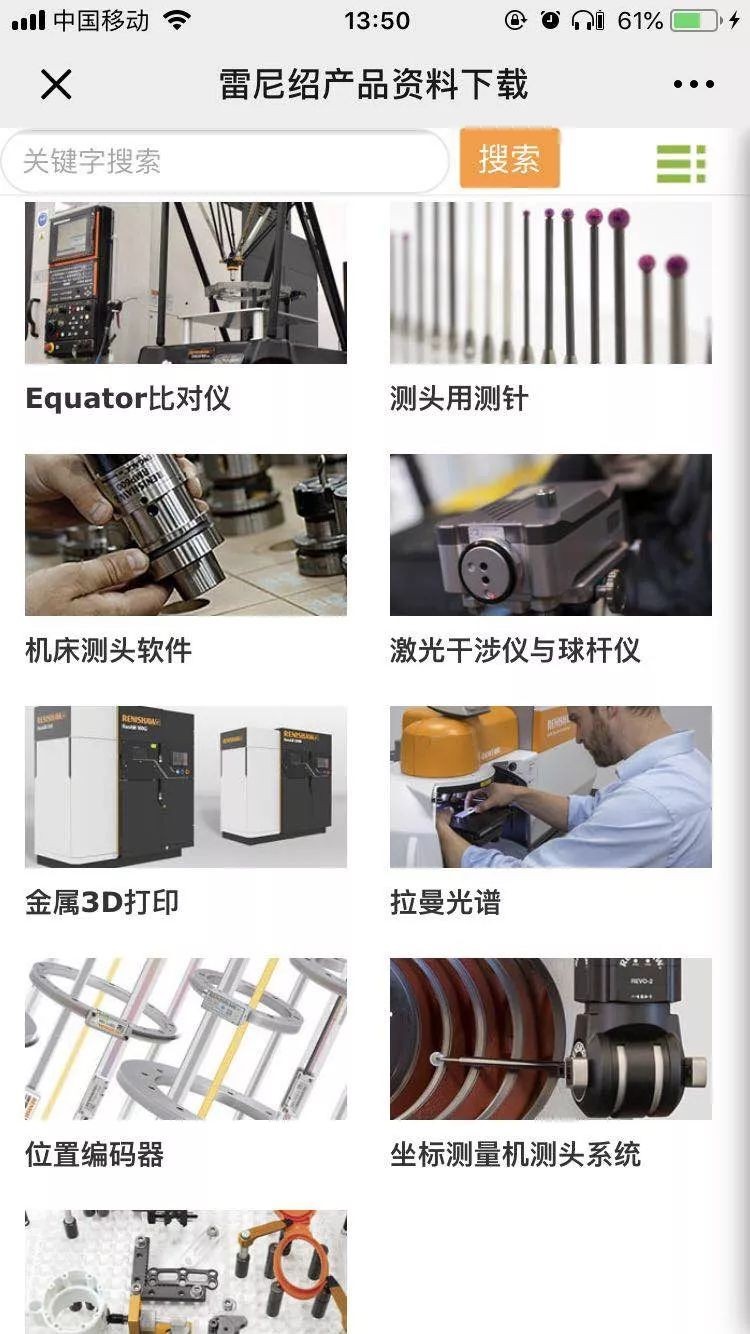This screenshot has width=750, height=1334.
Task: Open the three-dot overflow menu
Action: [x=693, y=85]
